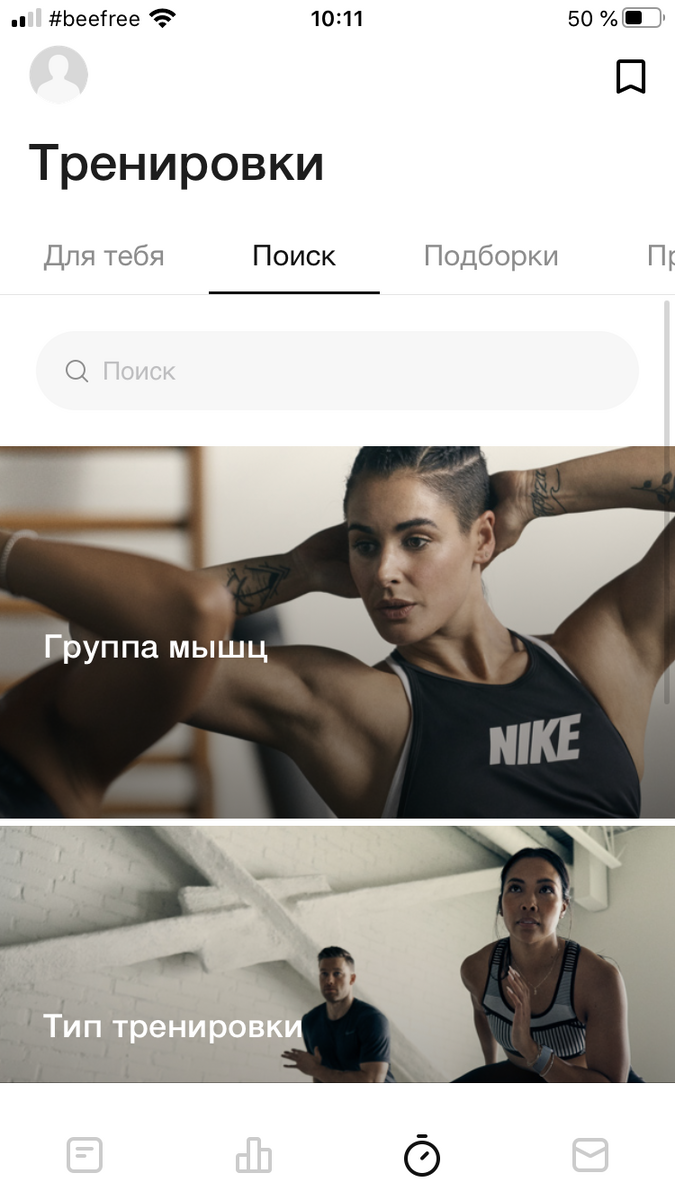Go to the feed tab in bottom bar
This screenshot has height=1200, width=675.
pos(85,1155)
